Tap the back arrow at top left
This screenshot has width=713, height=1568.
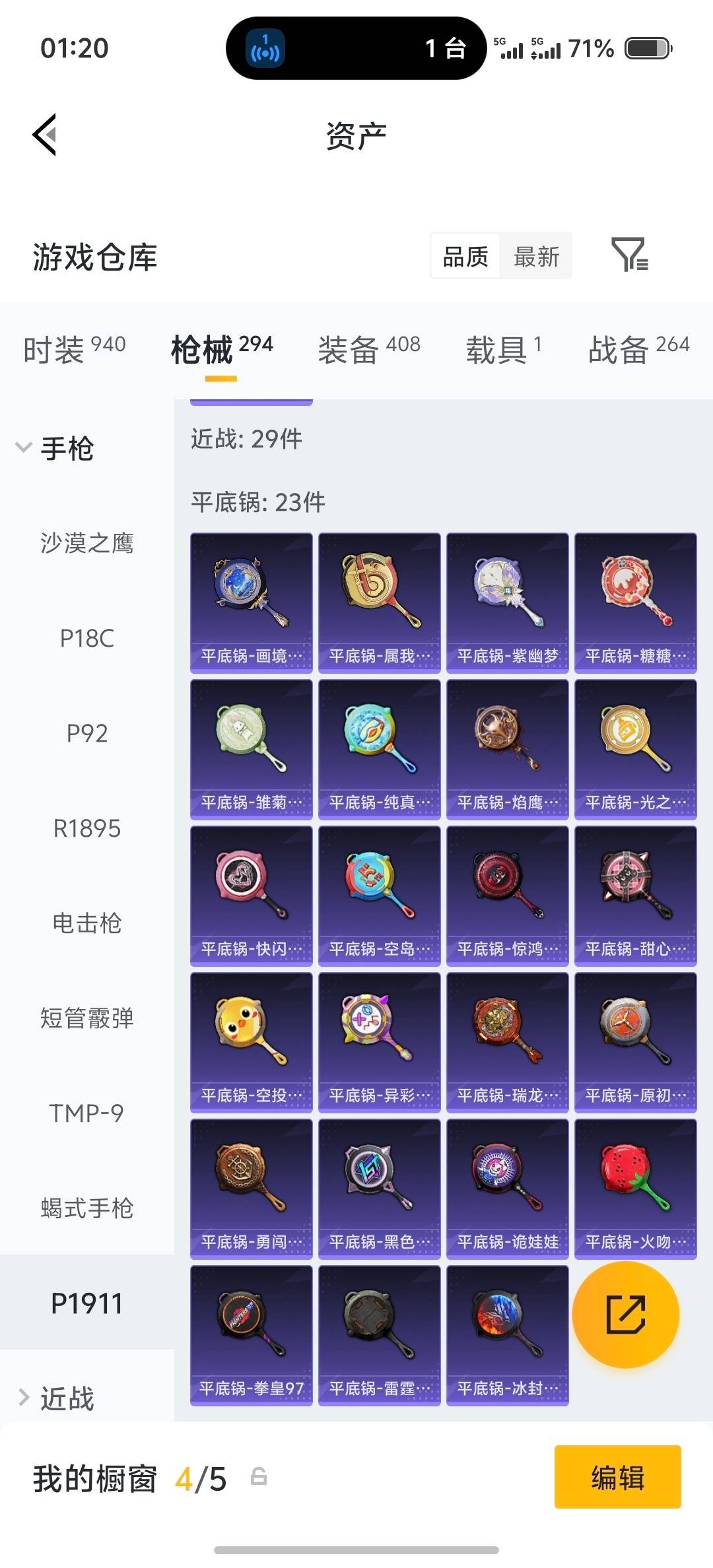pos(44,135)
